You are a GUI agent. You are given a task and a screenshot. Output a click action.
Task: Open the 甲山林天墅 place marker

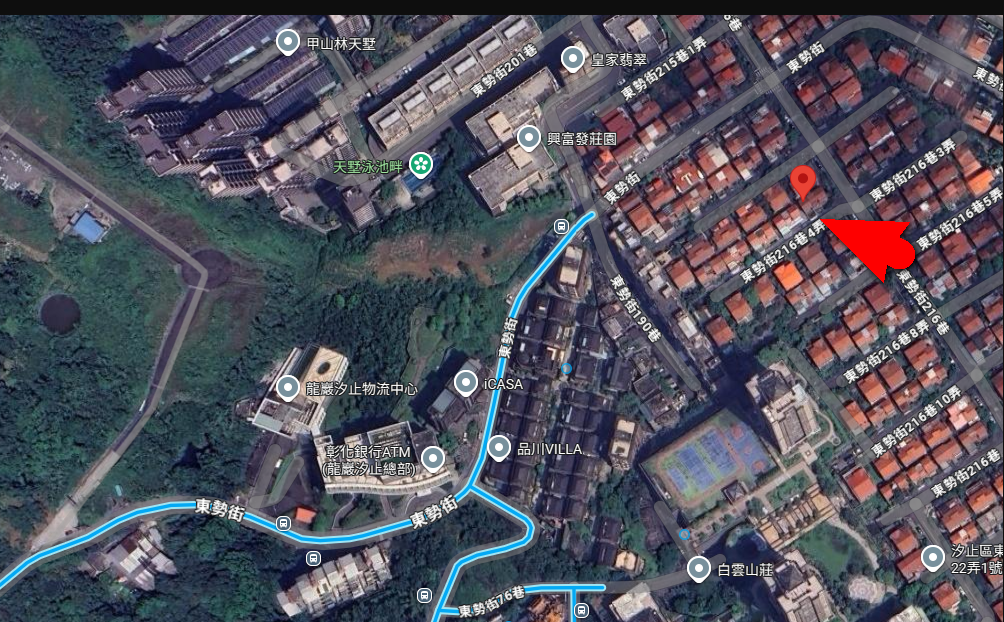tap(288, 42)
